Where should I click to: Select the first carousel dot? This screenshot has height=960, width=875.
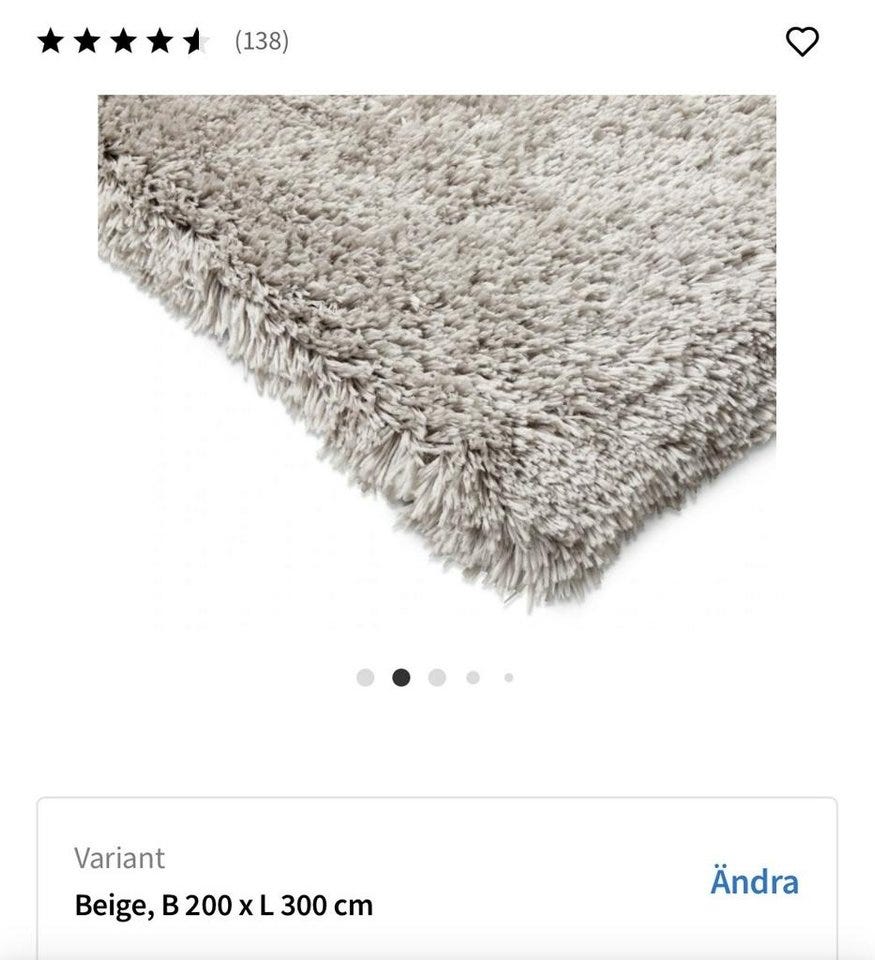366,676
